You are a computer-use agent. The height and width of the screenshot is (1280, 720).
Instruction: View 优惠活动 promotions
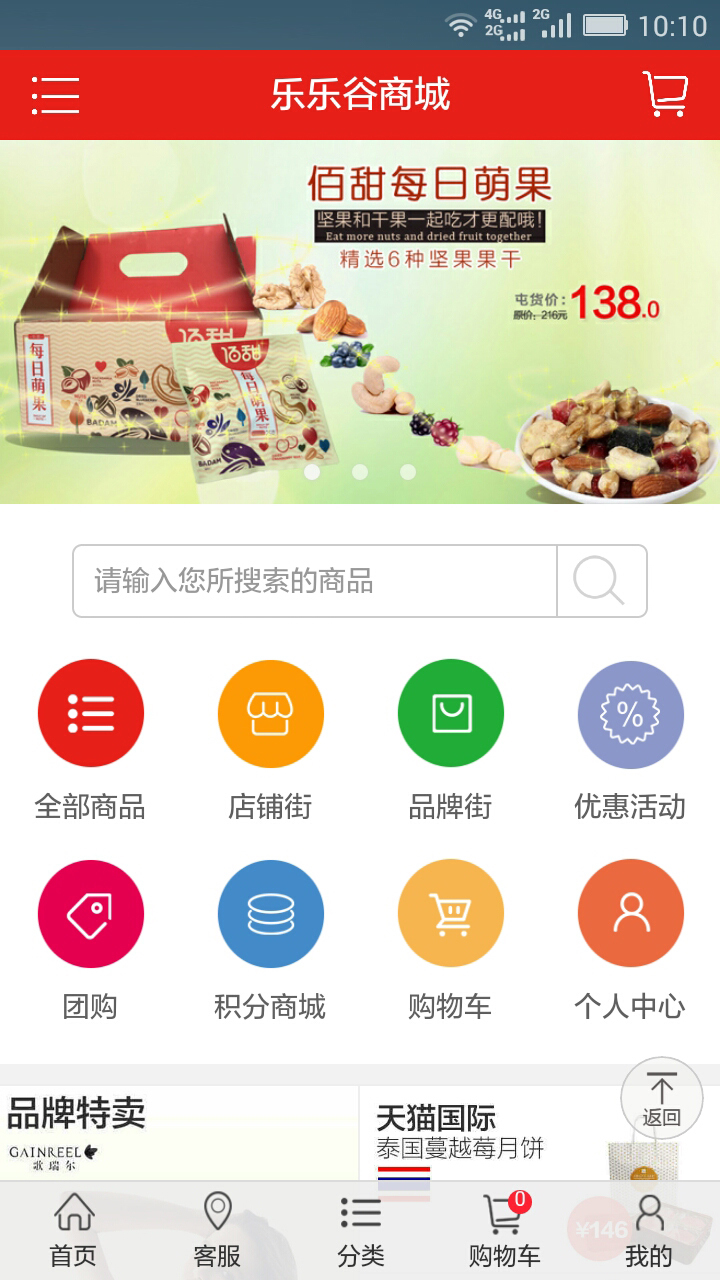pyautogui.click(x=630, y=741)
